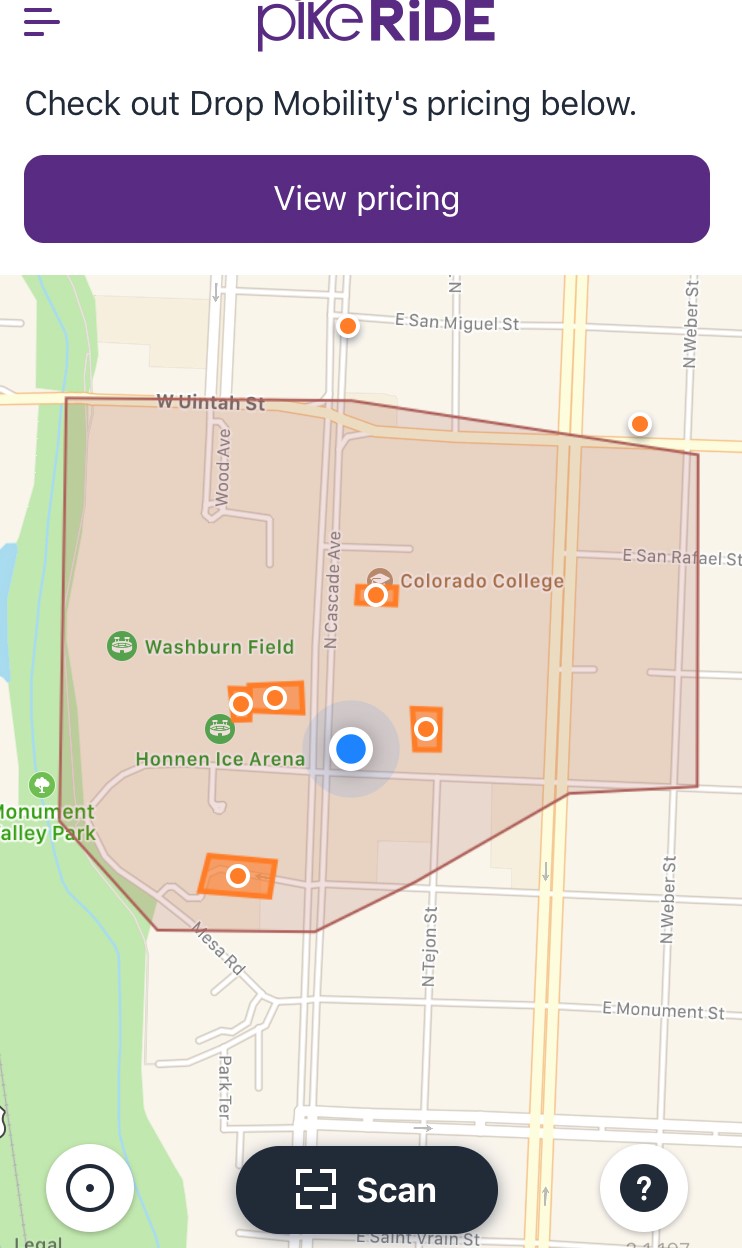This screenshot has width=742, height=1248.
Task: Scan a bike QR code
Action: pos(367,1190)
